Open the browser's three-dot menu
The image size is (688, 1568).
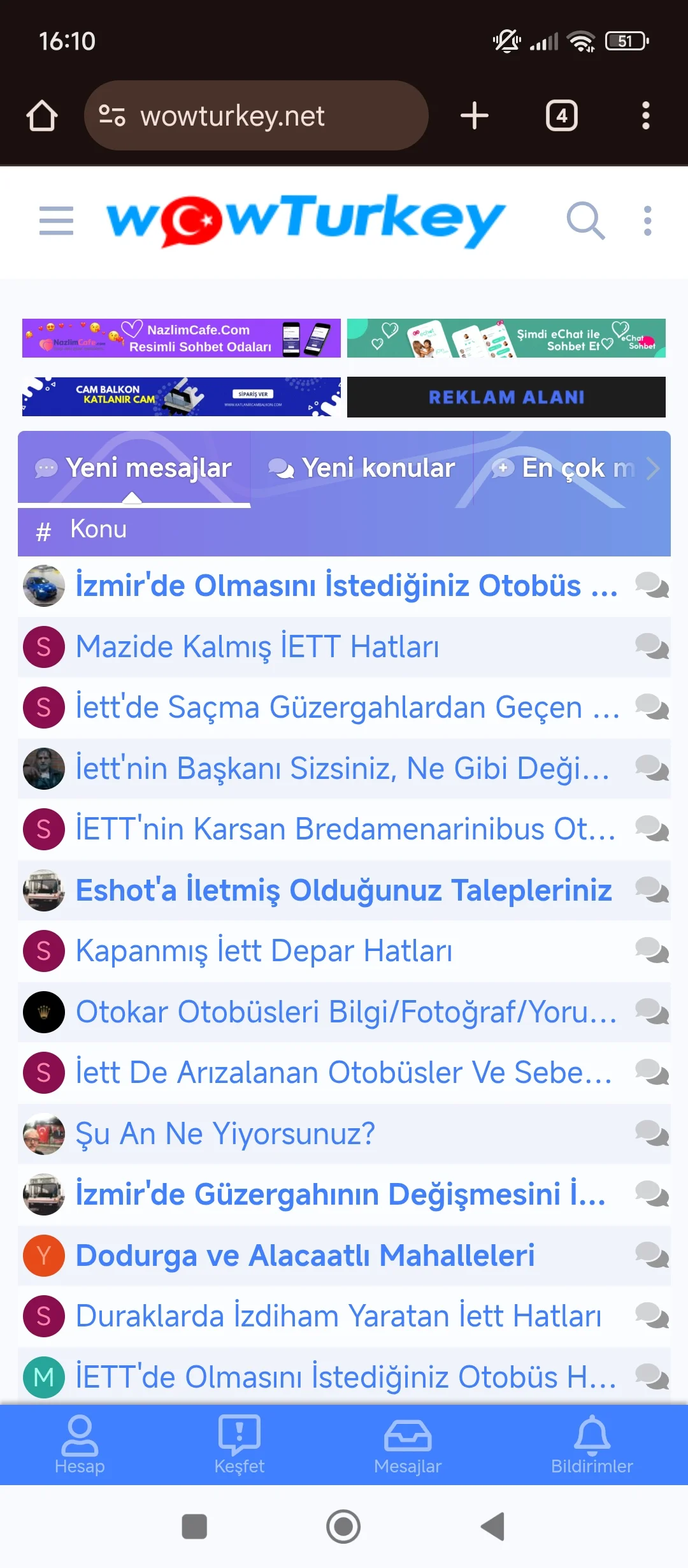[x=645, y=115]
